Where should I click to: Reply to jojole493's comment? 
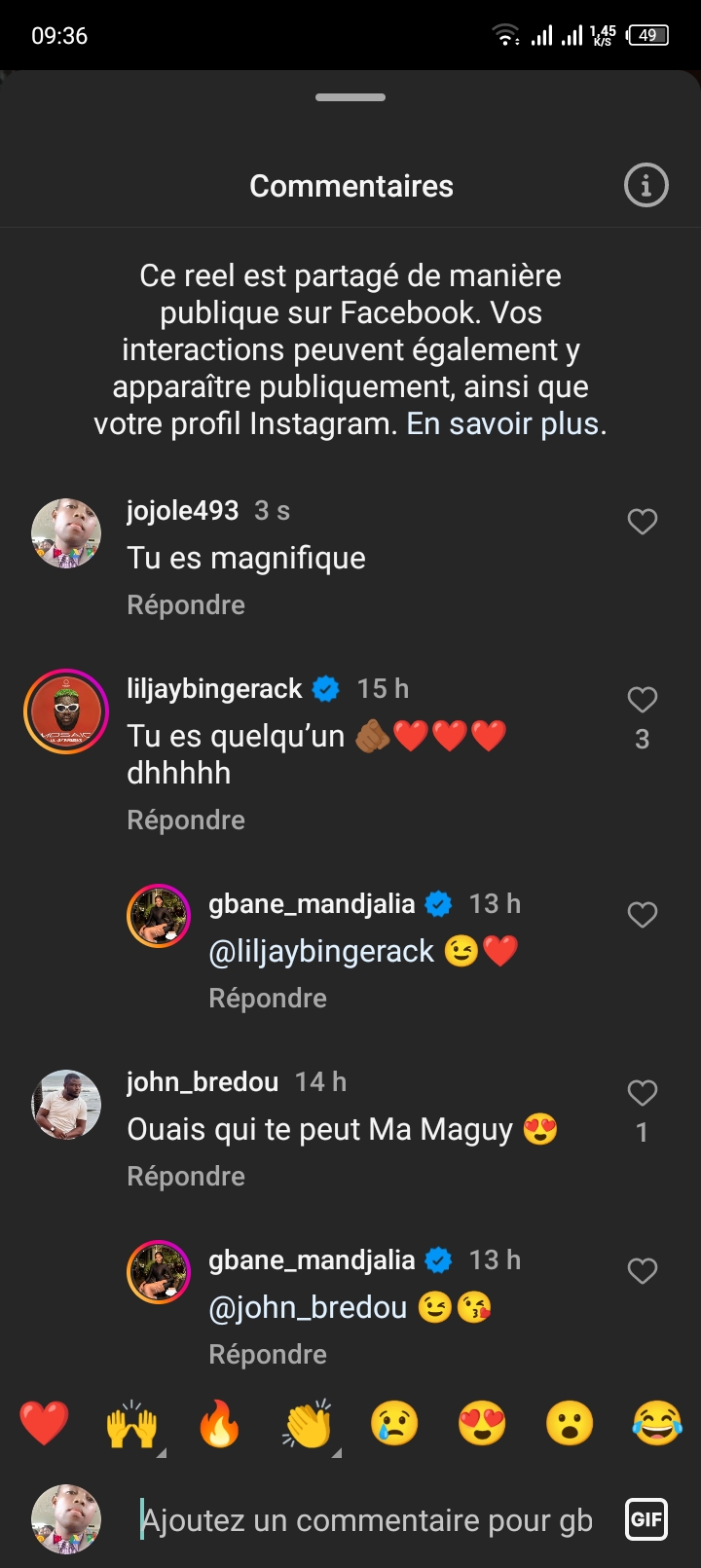[186, 605]
